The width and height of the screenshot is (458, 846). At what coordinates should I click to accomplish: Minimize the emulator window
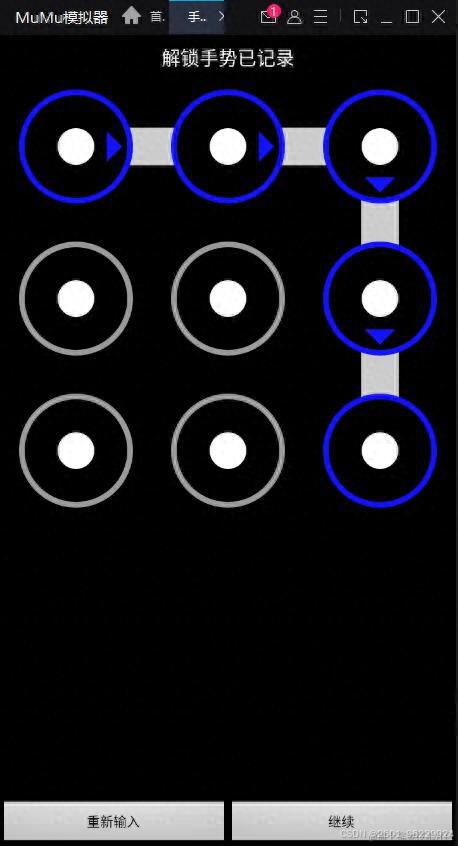pos(386,18)
